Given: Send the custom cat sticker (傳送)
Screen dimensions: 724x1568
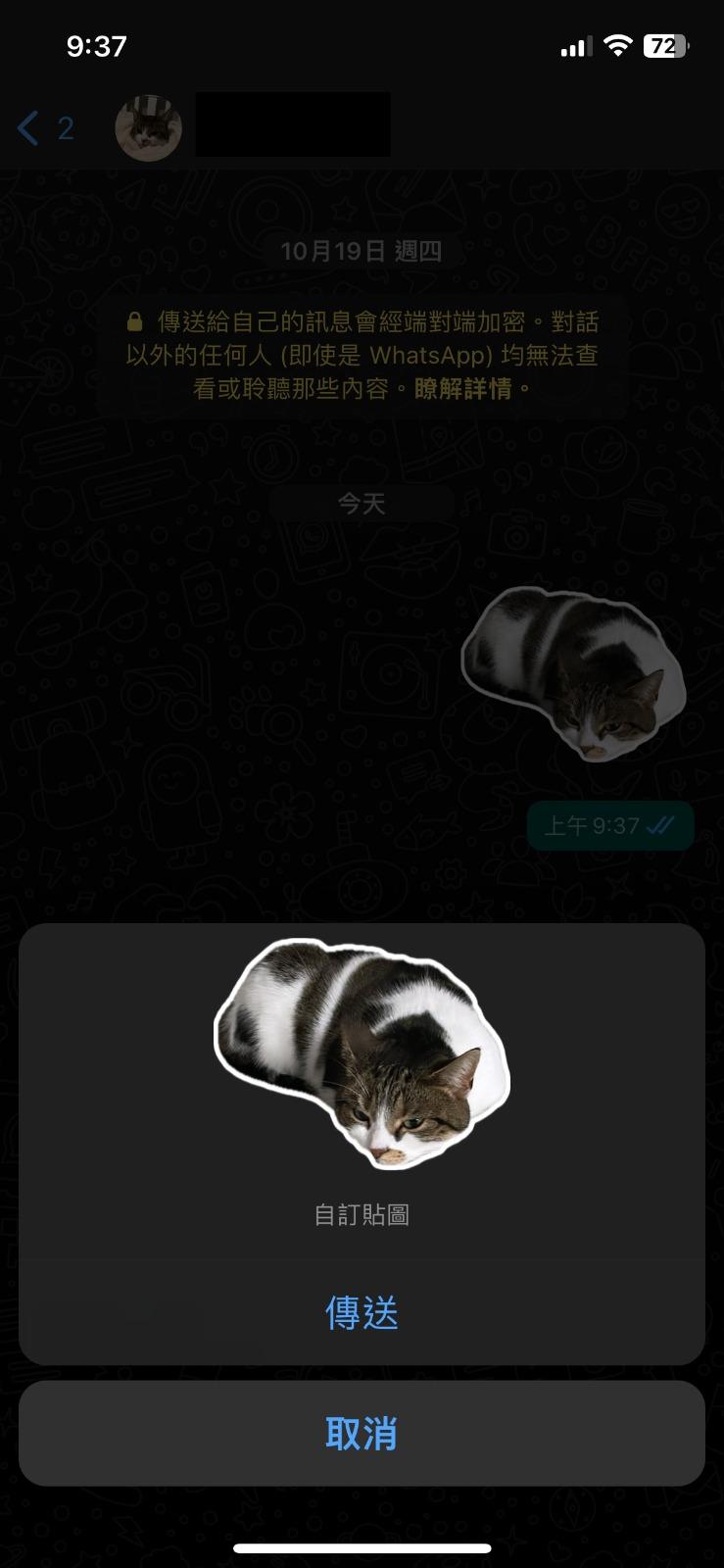Looking at the screenshot, I should 362,1312.
